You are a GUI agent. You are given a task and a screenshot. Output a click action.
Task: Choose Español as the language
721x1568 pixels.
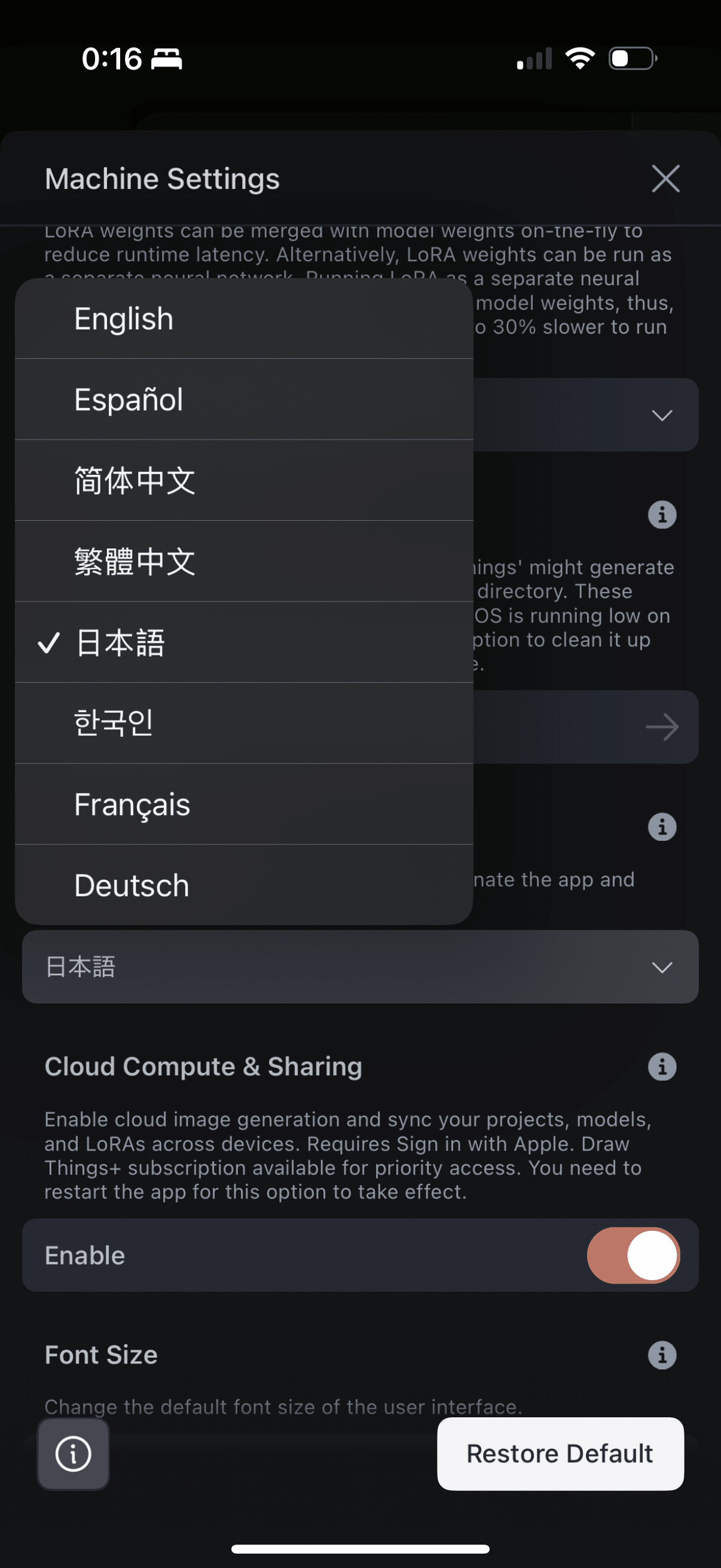243,400
